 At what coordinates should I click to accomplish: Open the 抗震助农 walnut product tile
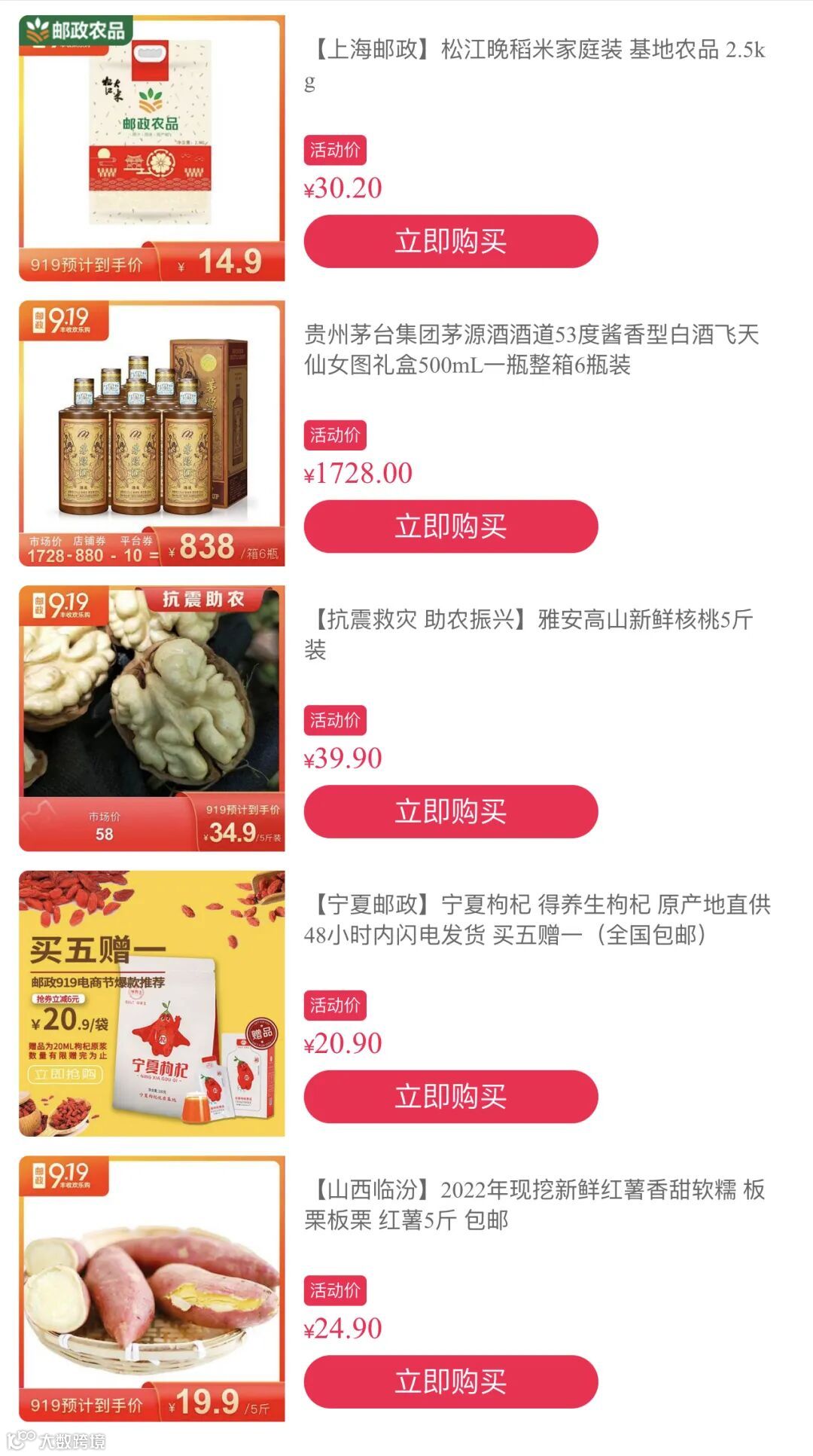[152, 719]
